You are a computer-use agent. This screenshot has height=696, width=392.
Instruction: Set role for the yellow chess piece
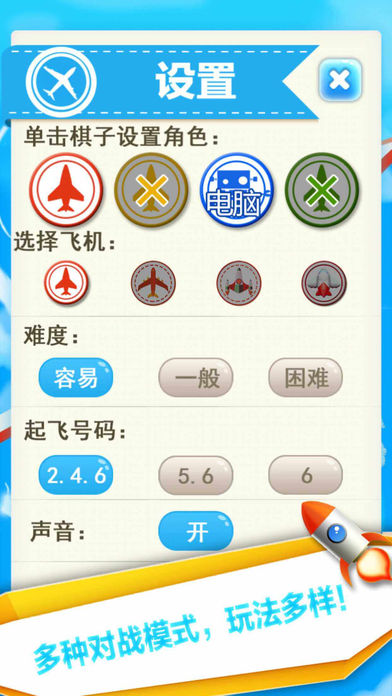point(151,190)
